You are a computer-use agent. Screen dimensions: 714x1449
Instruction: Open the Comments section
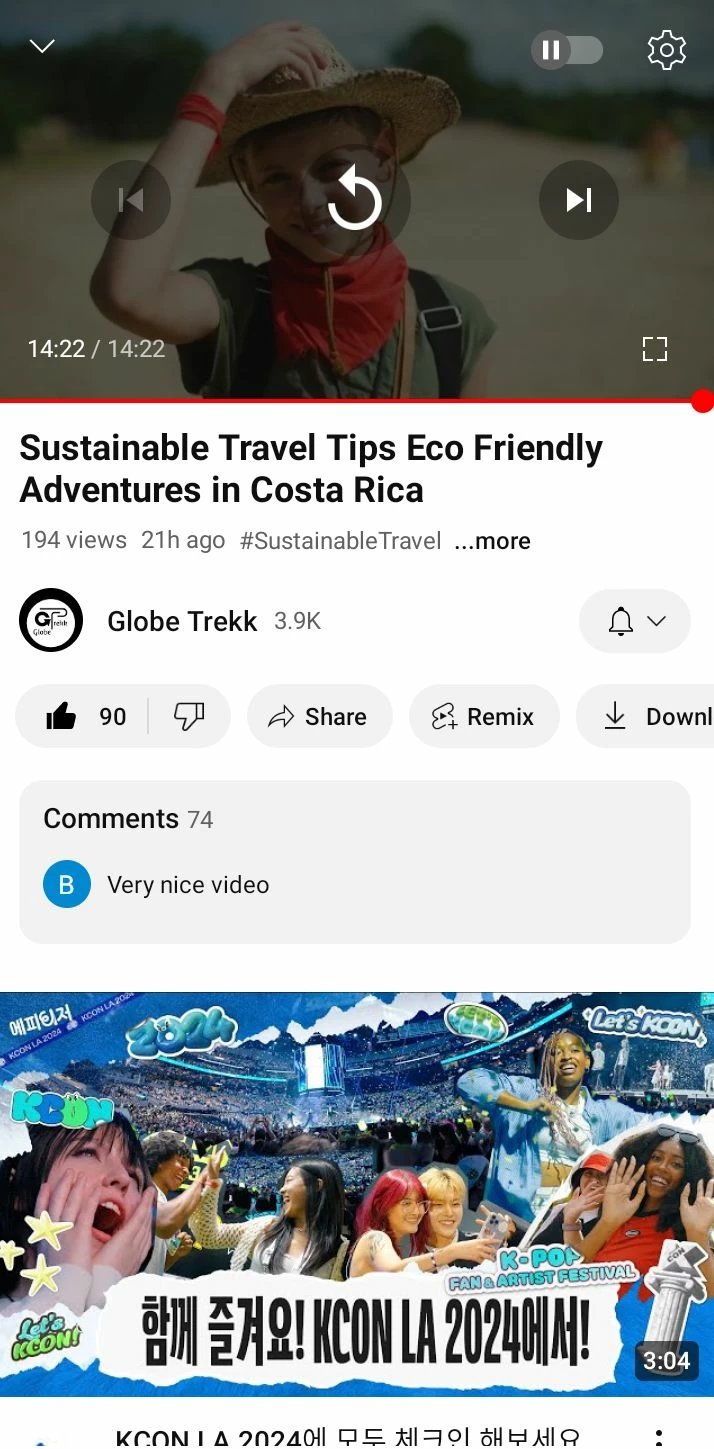click(x=355, y=862)
